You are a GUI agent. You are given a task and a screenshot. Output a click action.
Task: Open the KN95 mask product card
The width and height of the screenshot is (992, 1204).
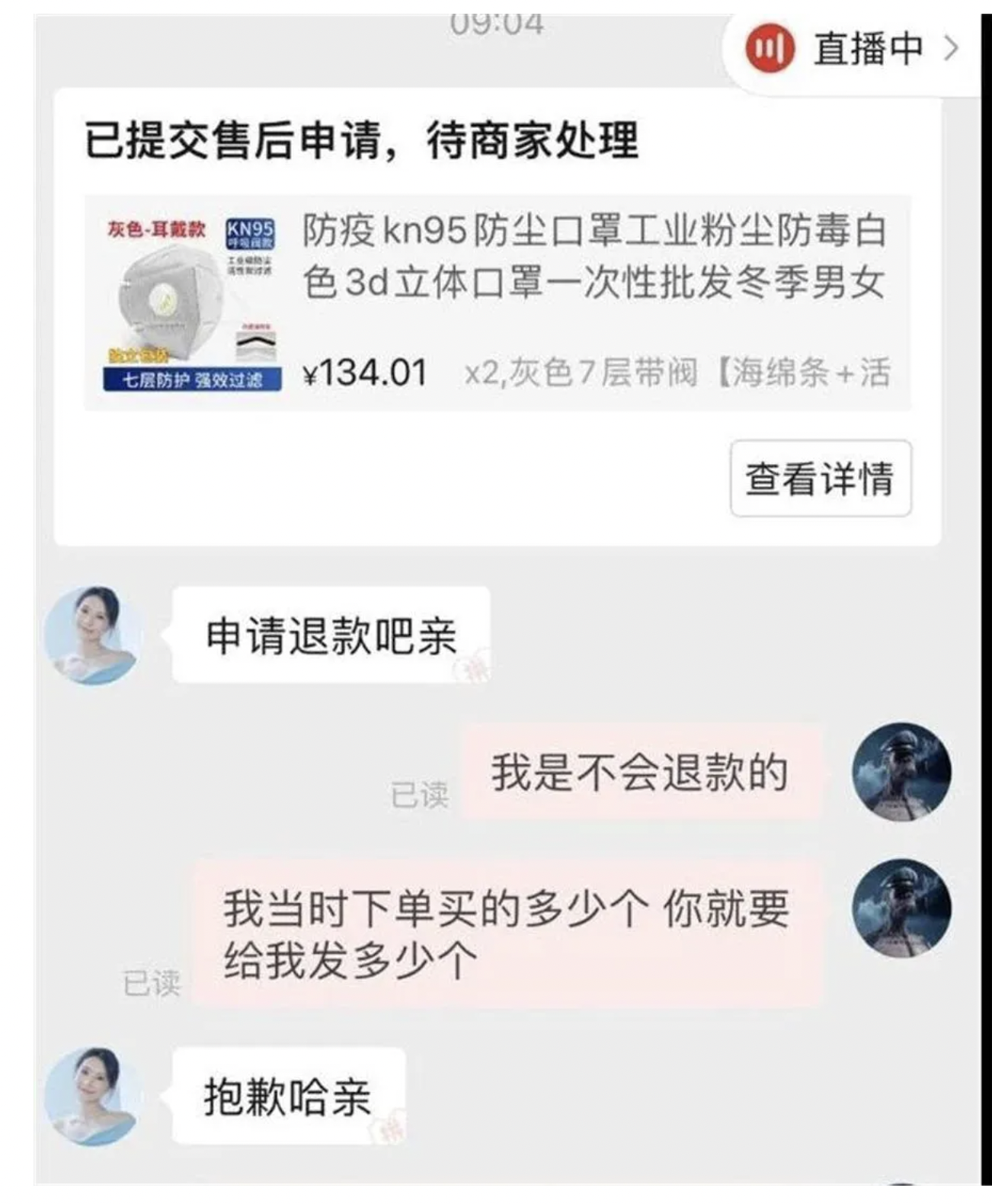tap(497, 303)
